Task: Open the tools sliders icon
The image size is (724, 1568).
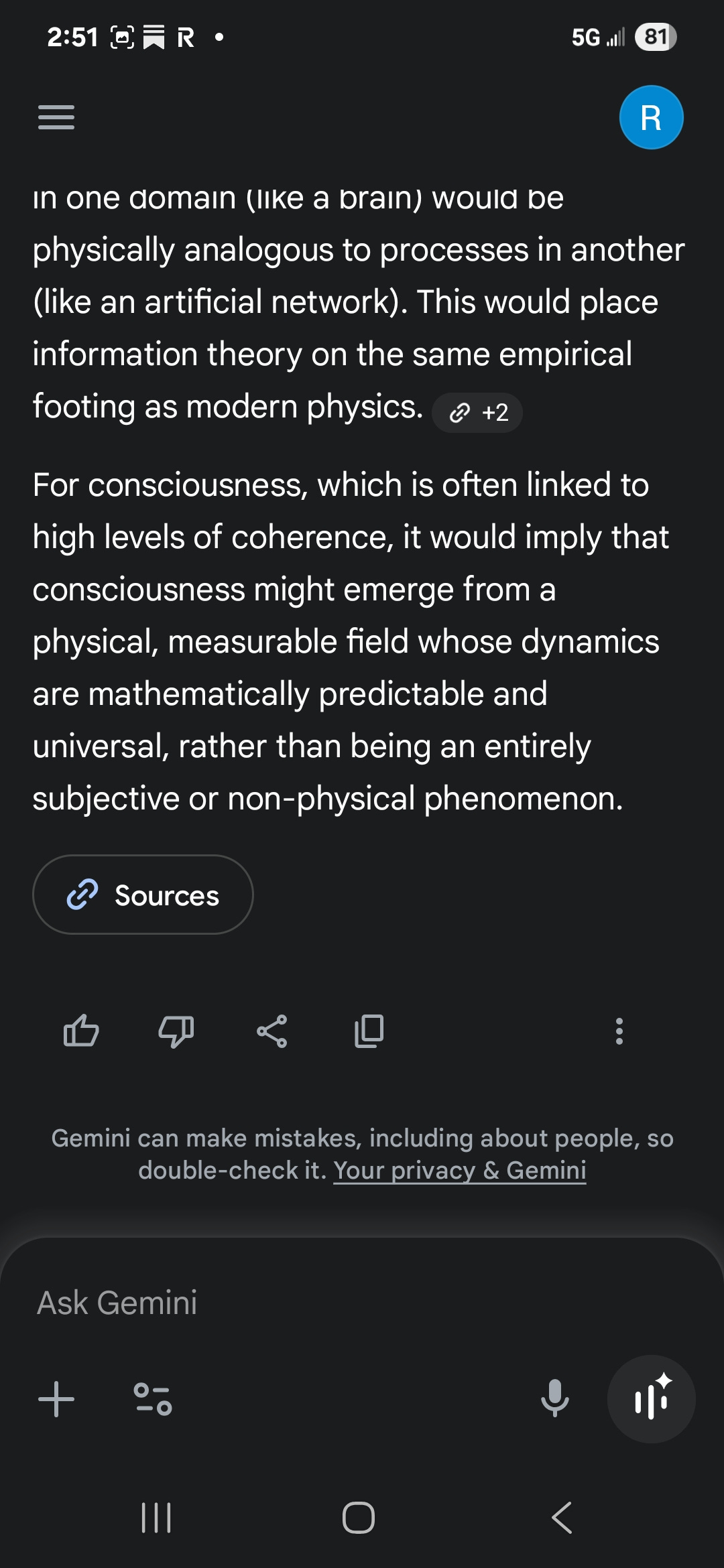Action: click(x=153, y=1399)
